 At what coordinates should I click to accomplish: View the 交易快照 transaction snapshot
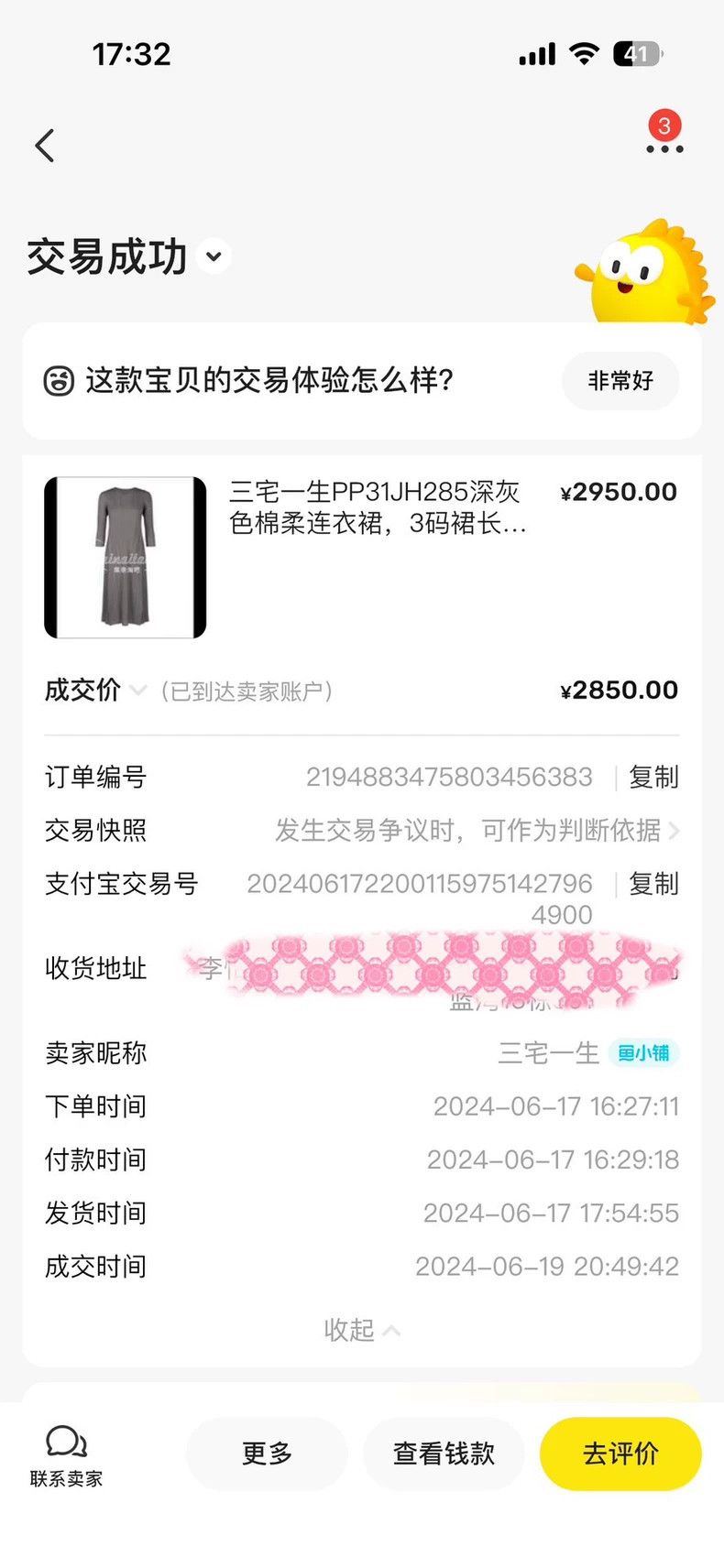(362, 830)
